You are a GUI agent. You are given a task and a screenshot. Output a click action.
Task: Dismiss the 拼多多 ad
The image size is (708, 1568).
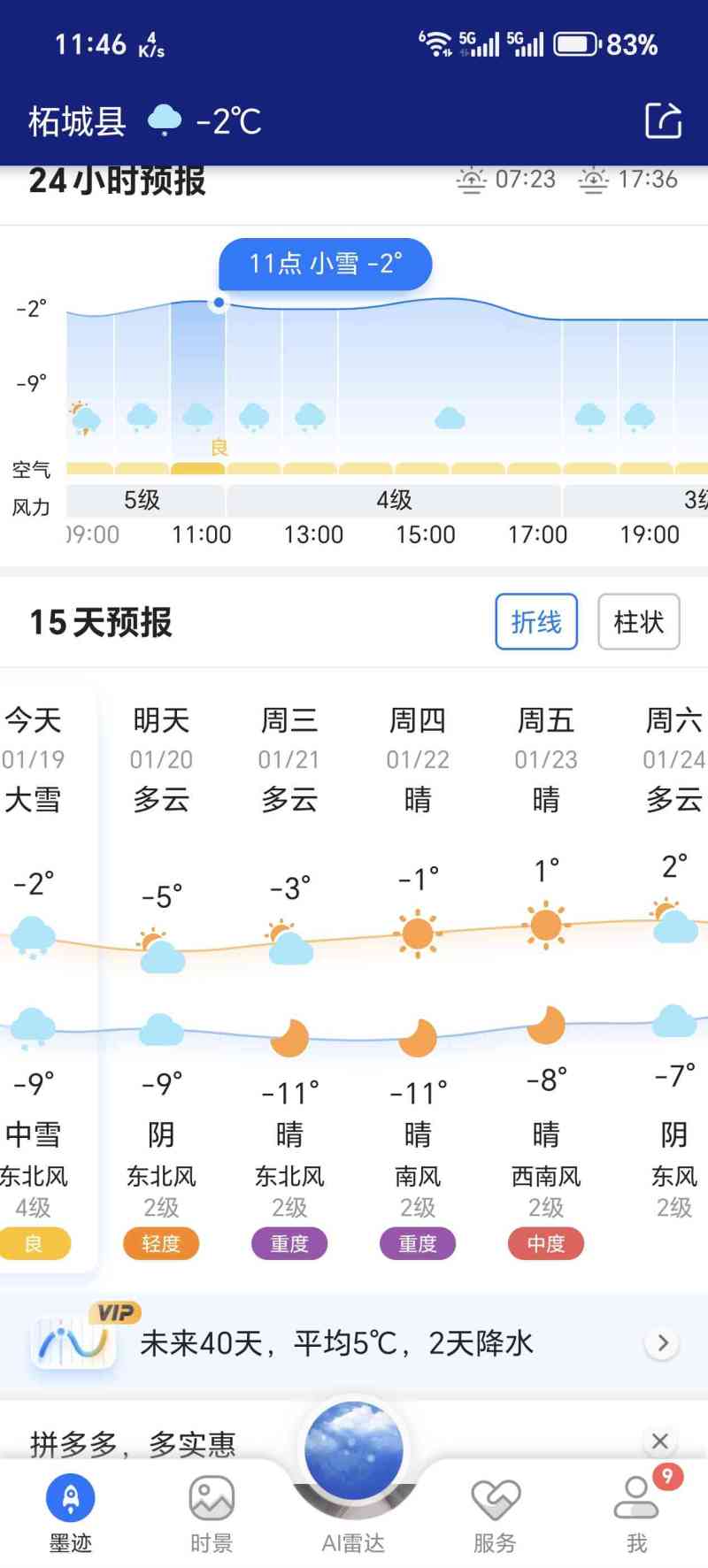coord(659,1441)
